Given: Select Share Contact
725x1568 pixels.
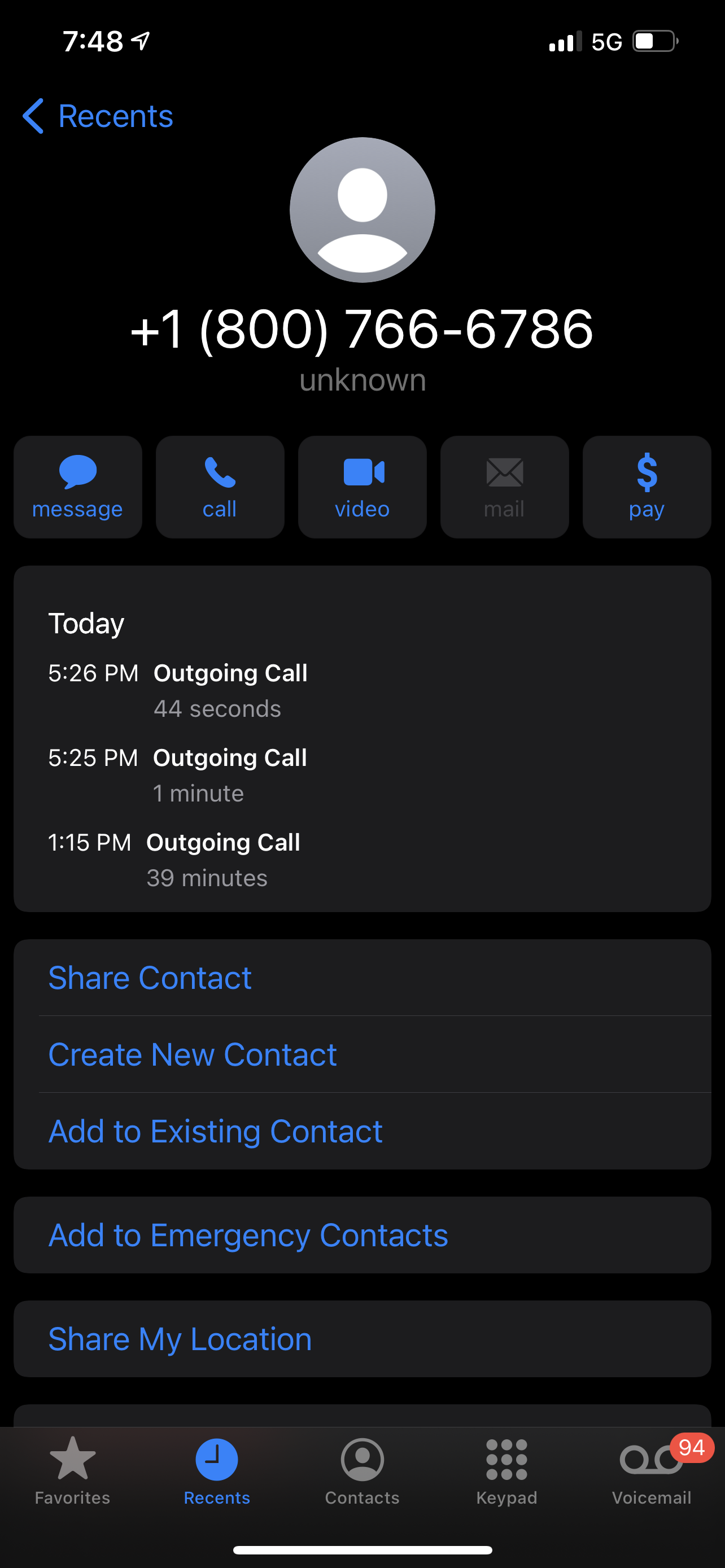Looking at the screenshot, I should click(150, 978).
